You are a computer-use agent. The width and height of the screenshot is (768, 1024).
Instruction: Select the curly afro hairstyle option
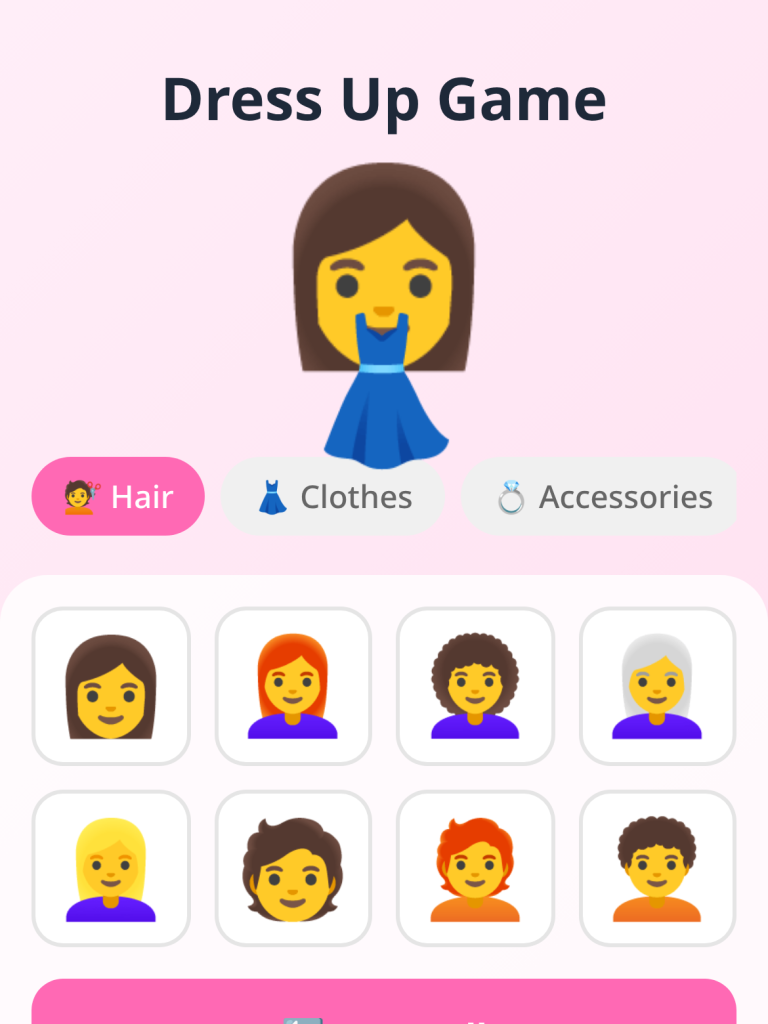click(x=476, y=686)
